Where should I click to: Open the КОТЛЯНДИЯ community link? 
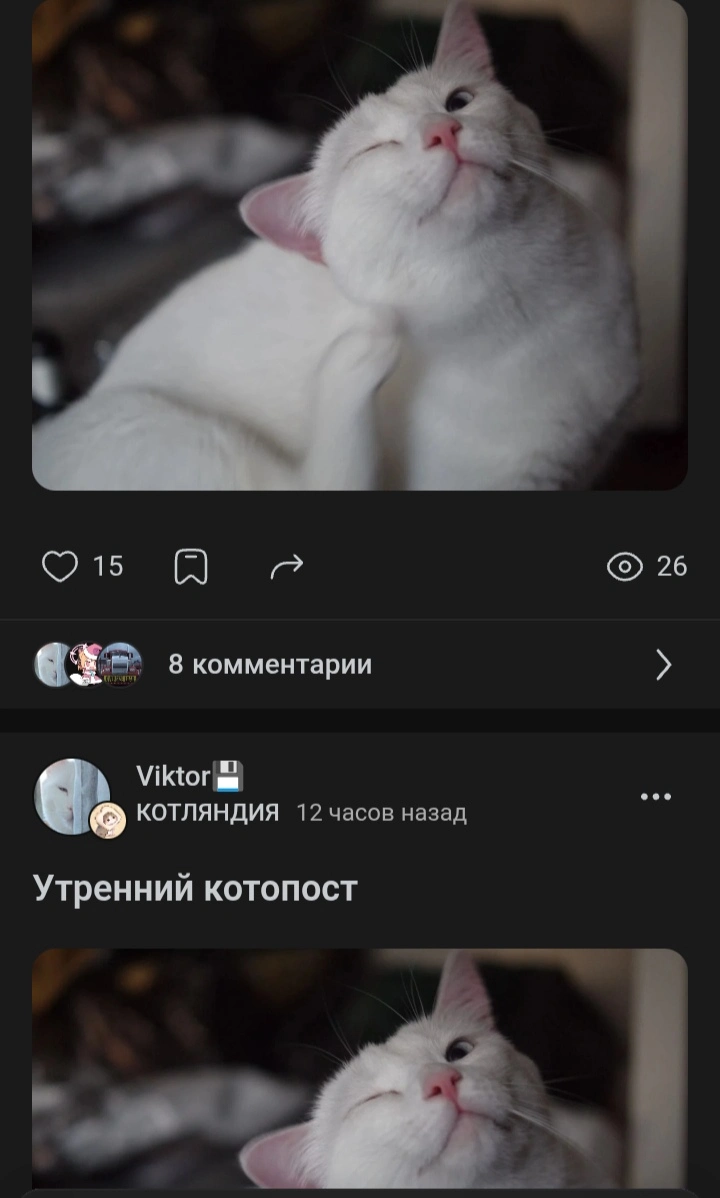207,813
